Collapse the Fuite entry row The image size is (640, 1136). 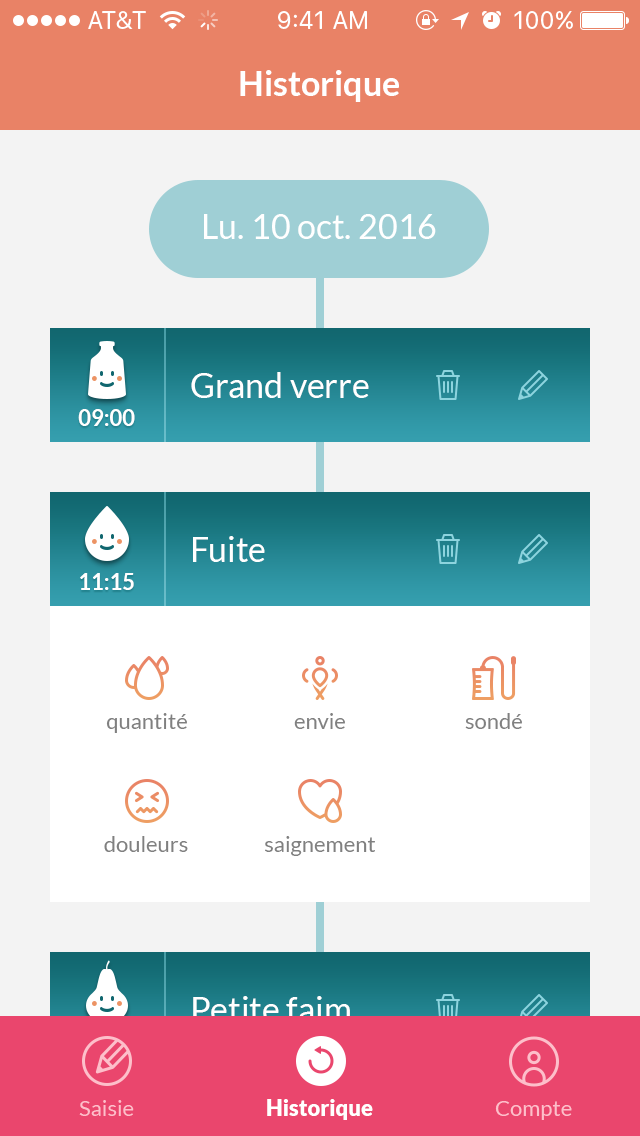point(320,549)
